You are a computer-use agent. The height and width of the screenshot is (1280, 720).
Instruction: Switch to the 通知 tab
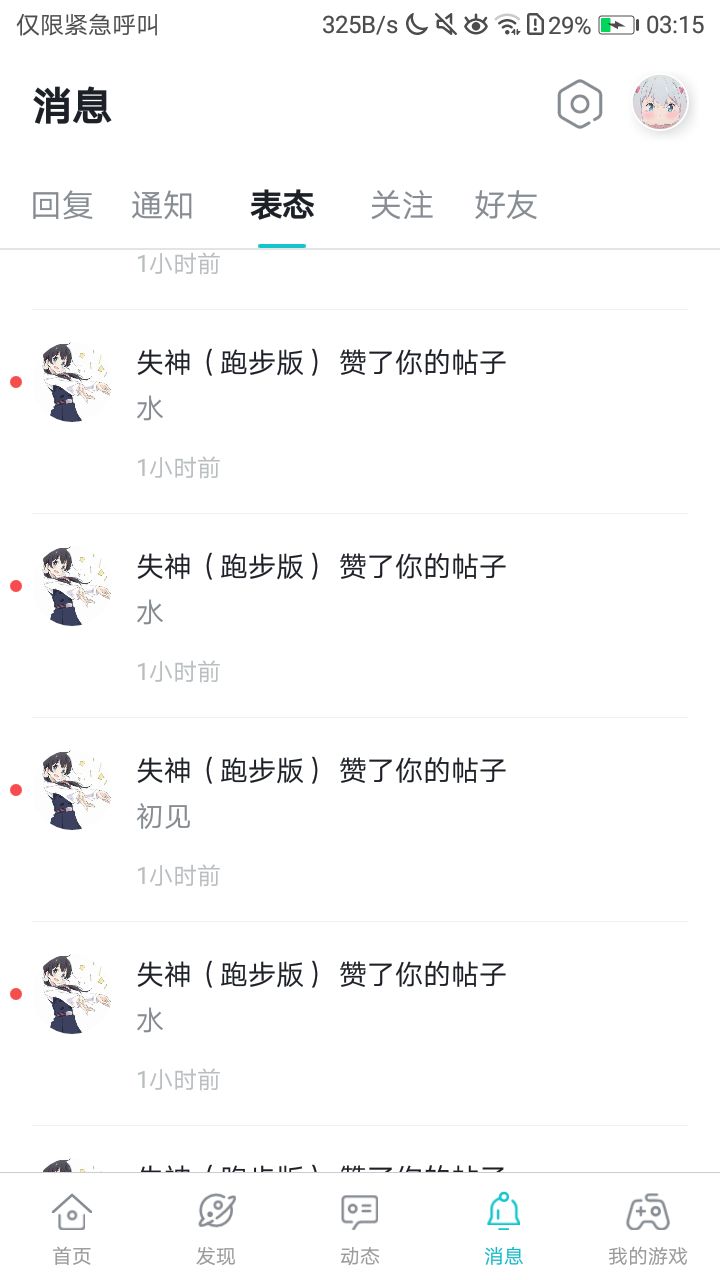pyautogui.click(x=162, y=205)
